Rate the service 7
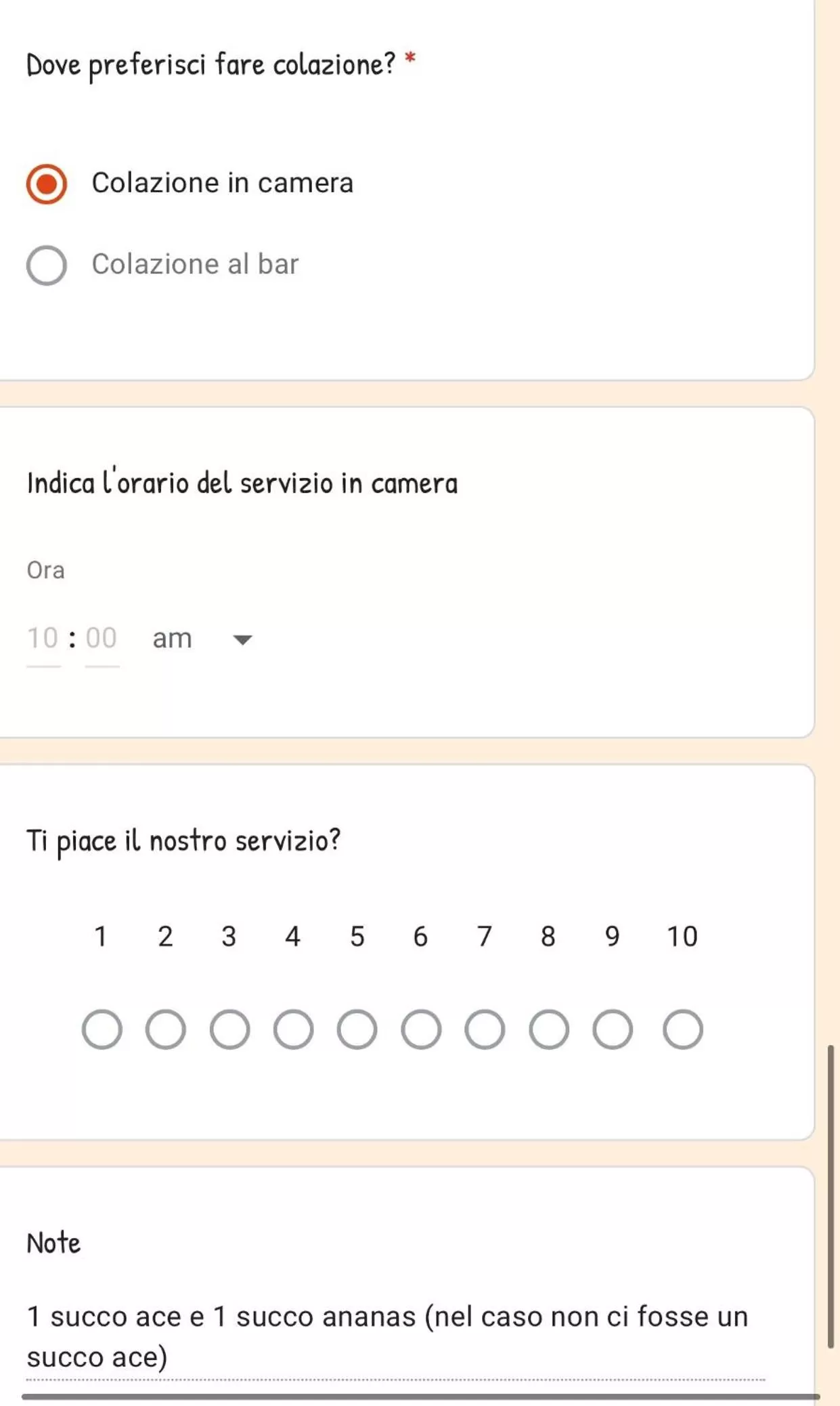The image size is (840, 1406). (485, 1029)
